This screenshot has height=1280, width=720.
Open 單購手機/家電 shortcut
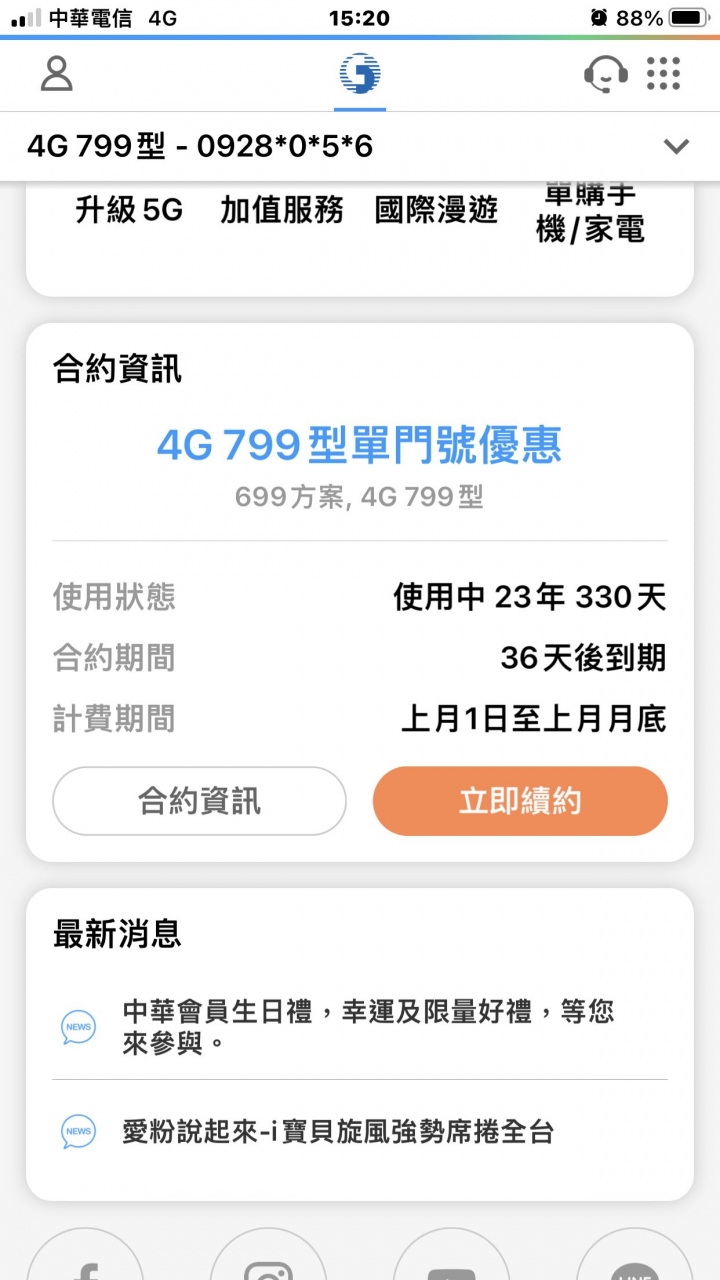click(590, 214)
